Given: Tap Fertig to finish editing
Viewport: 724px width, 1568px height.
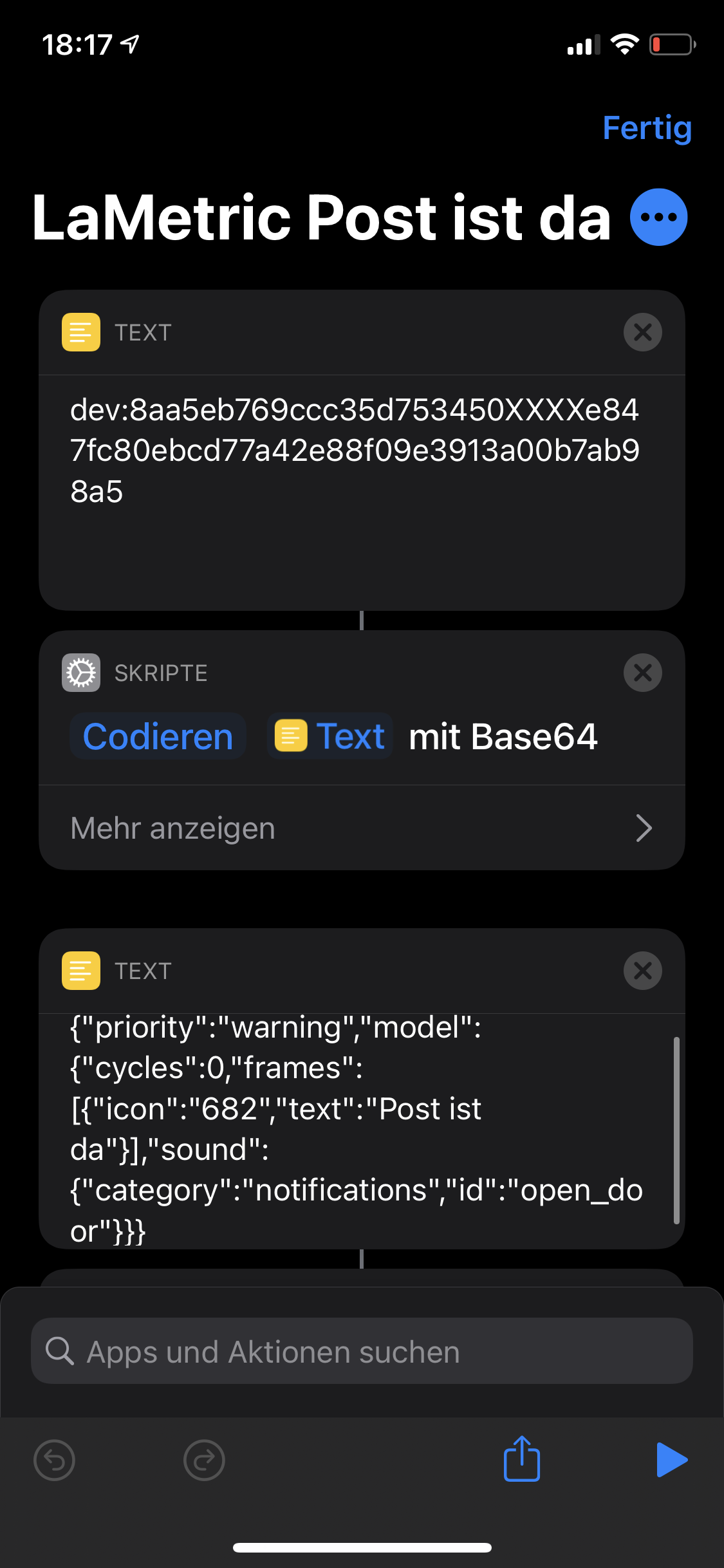Looking at the screenshot, I should pos(646,128).
